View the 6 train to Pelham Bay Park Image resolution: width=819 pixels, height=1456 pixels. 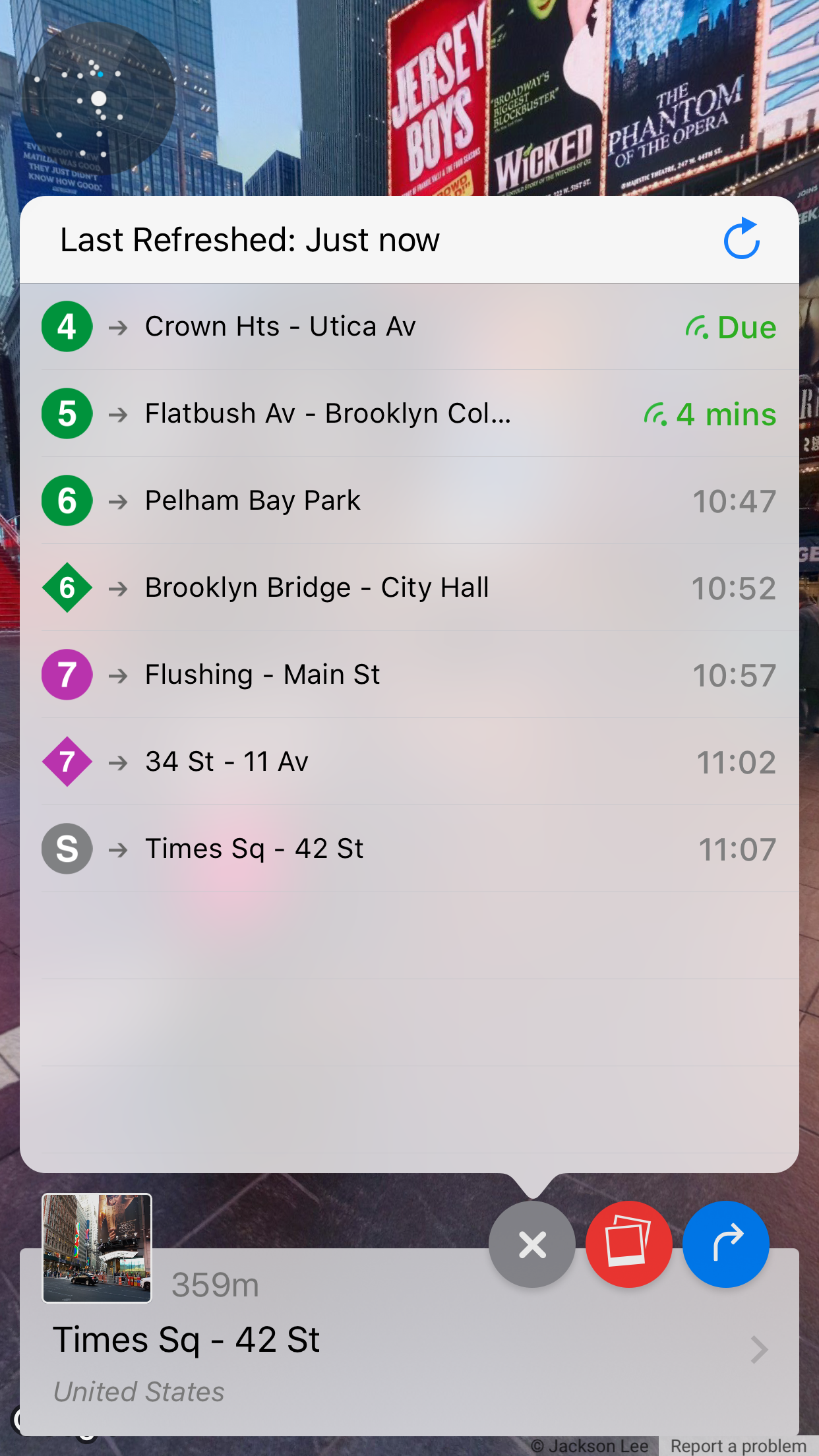pos(409,501)
